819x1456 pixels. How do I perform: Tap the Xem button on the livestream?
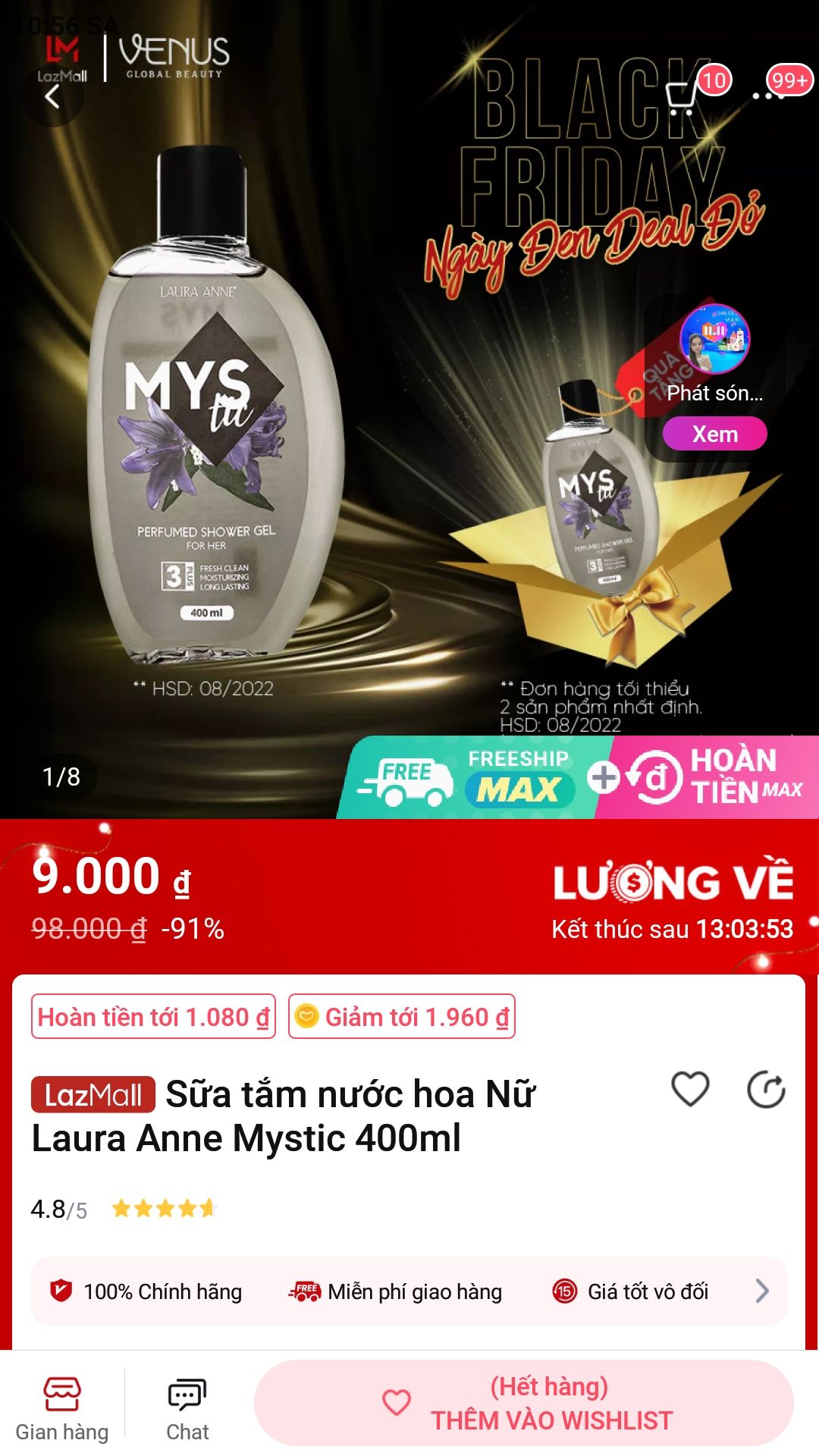coord(716,435)
